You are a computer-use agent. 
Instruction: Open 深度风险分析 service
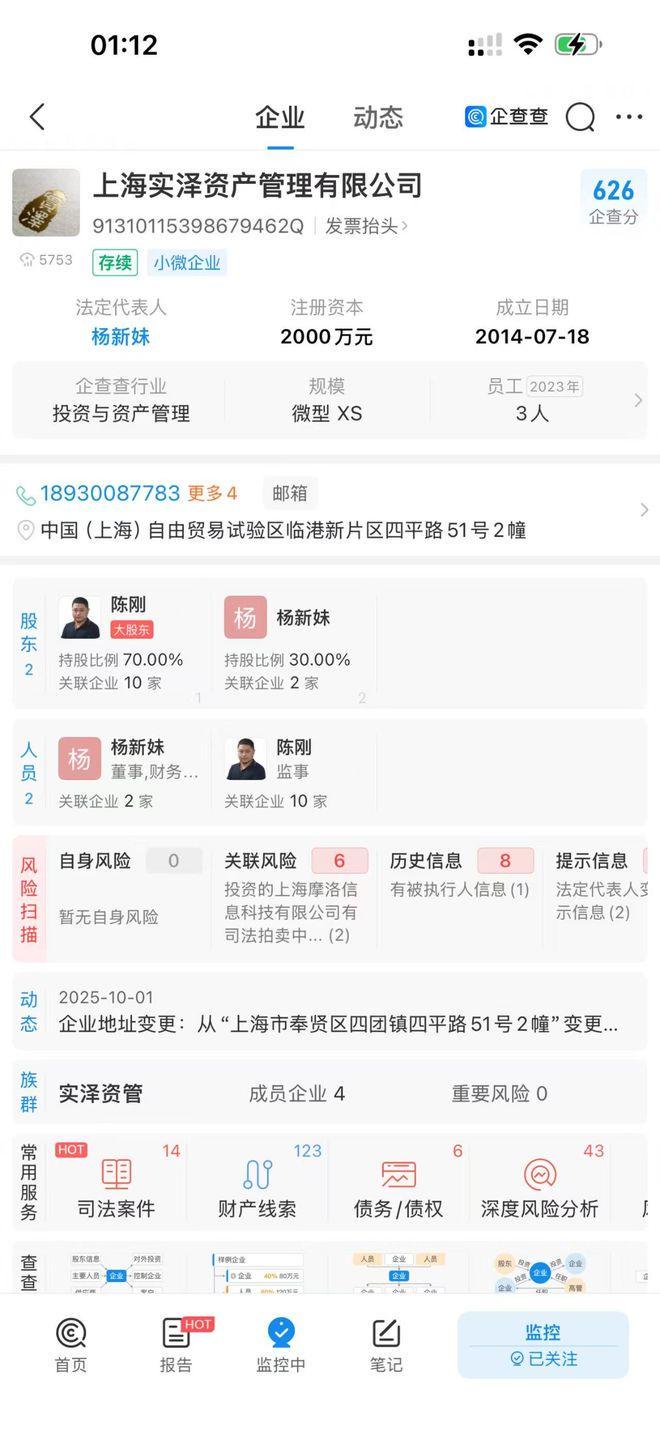coord(540,1185)
